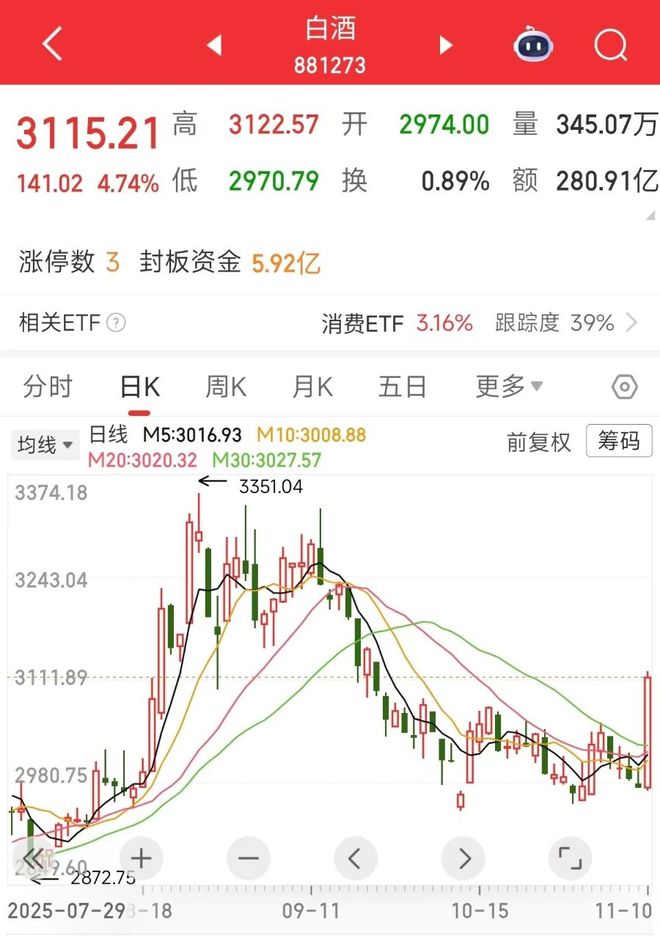Move chart forward with right chevron button
The height and width of the screenshot is (936, 660).
[463, 858]
